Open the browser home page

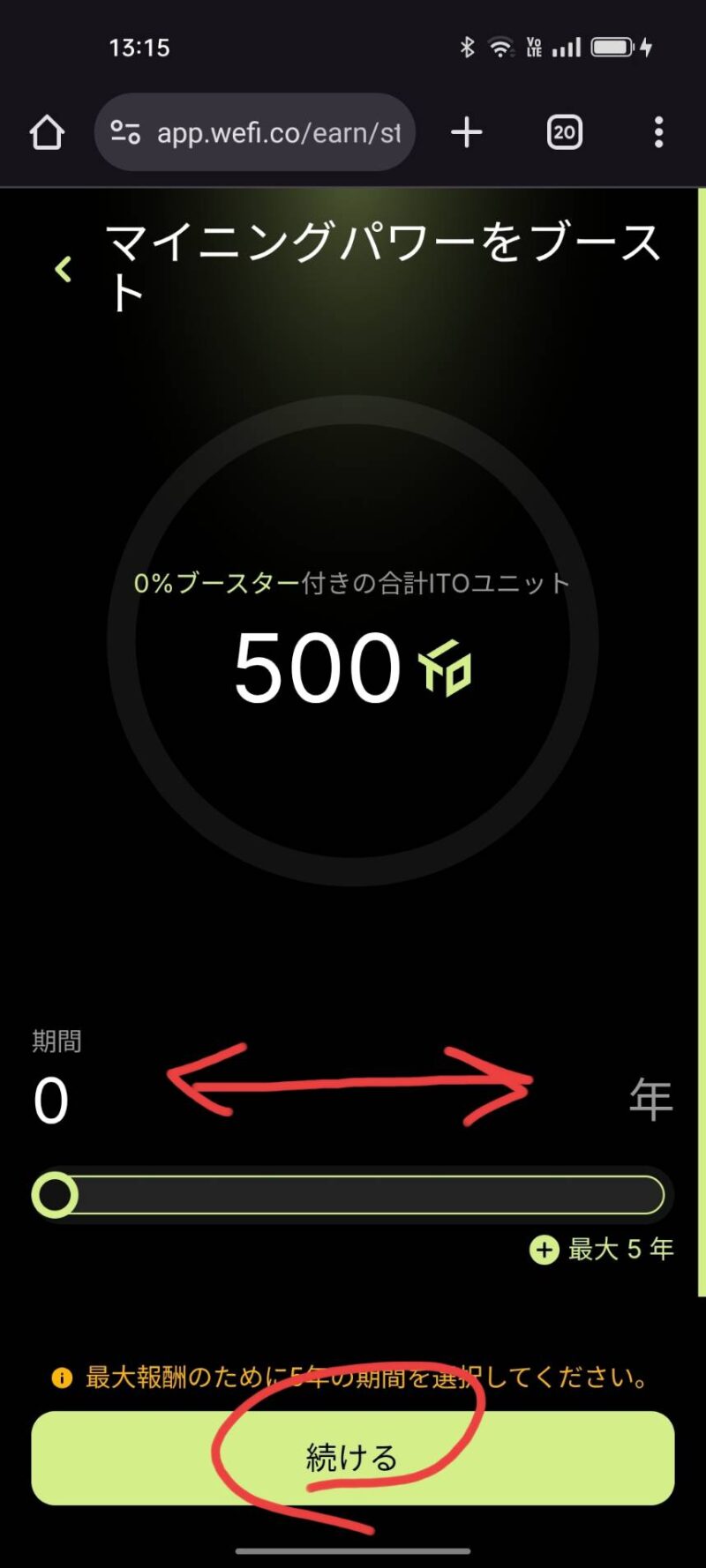coord(47,133)
